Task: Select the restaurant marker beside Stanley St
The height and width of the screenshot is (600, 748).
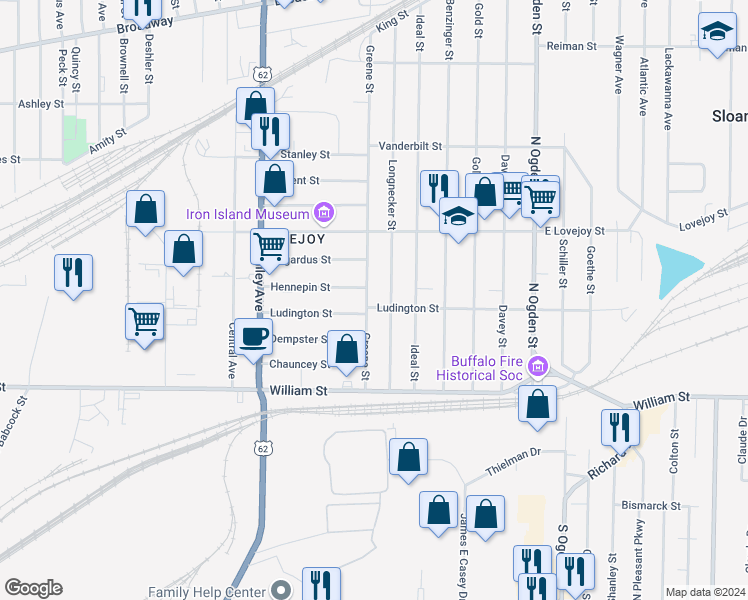Action: tap(270, 132)
